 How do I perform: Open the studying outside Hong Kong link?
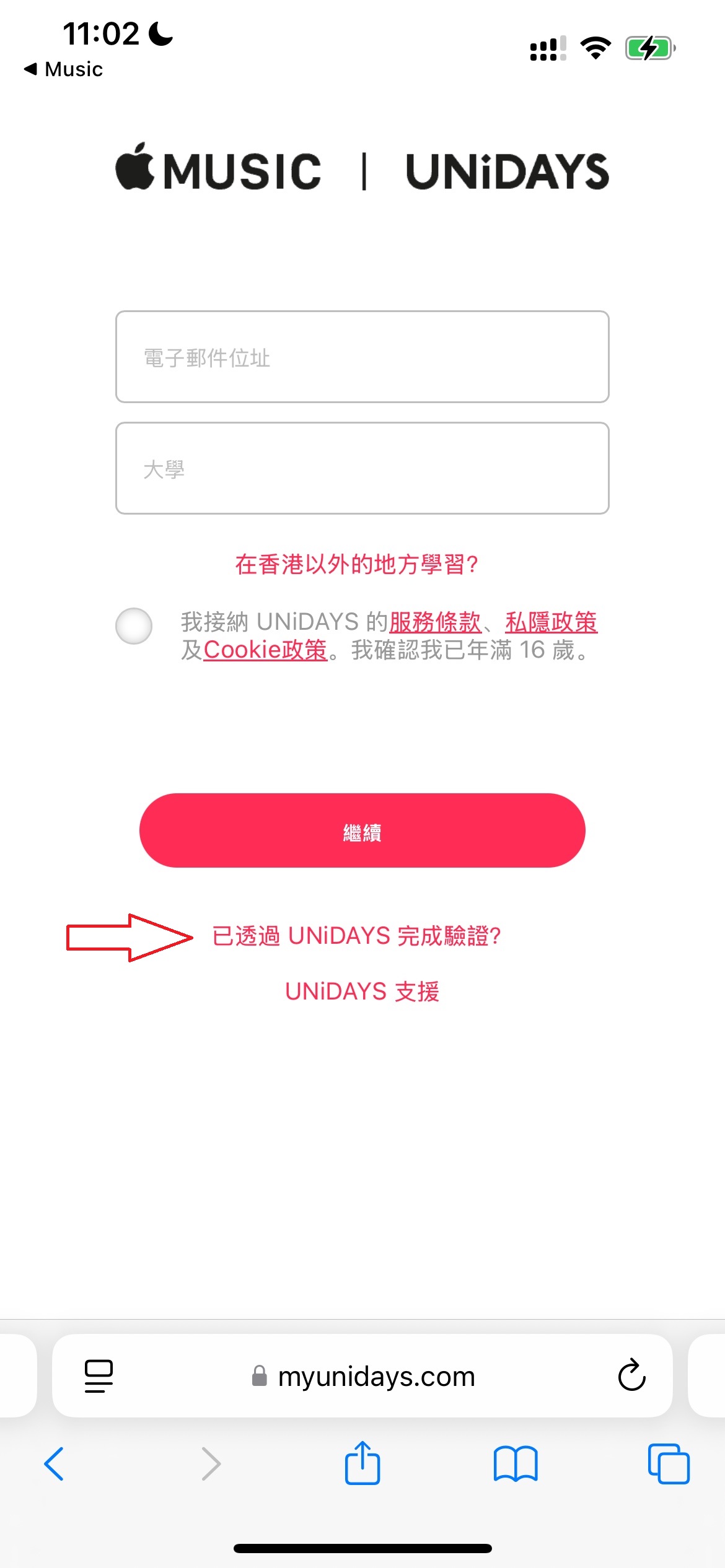356,564
